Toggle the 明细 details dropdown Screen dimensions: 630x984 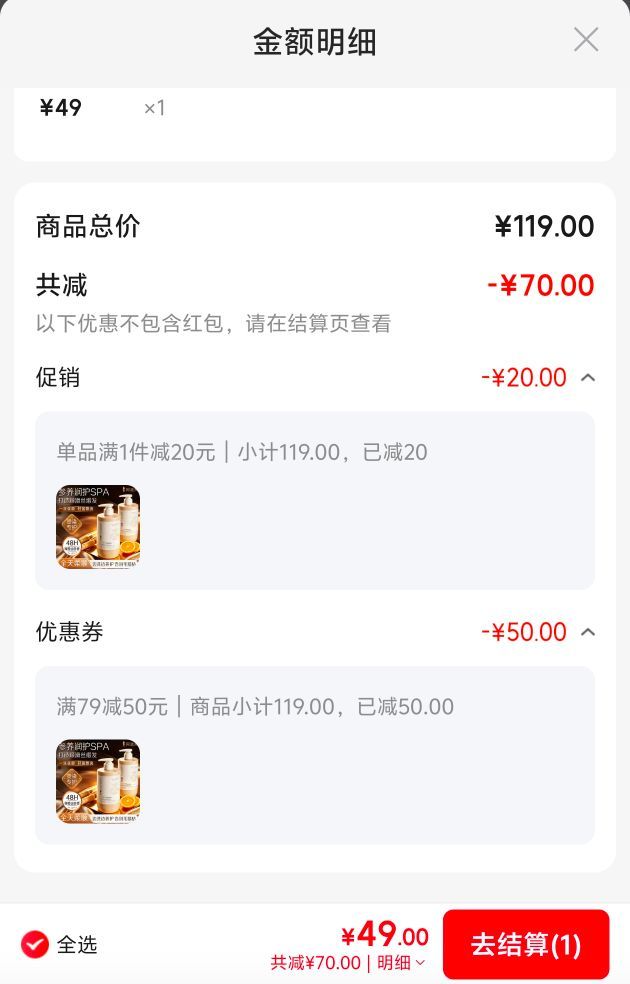pyautogui.click(x=402, y=963)
